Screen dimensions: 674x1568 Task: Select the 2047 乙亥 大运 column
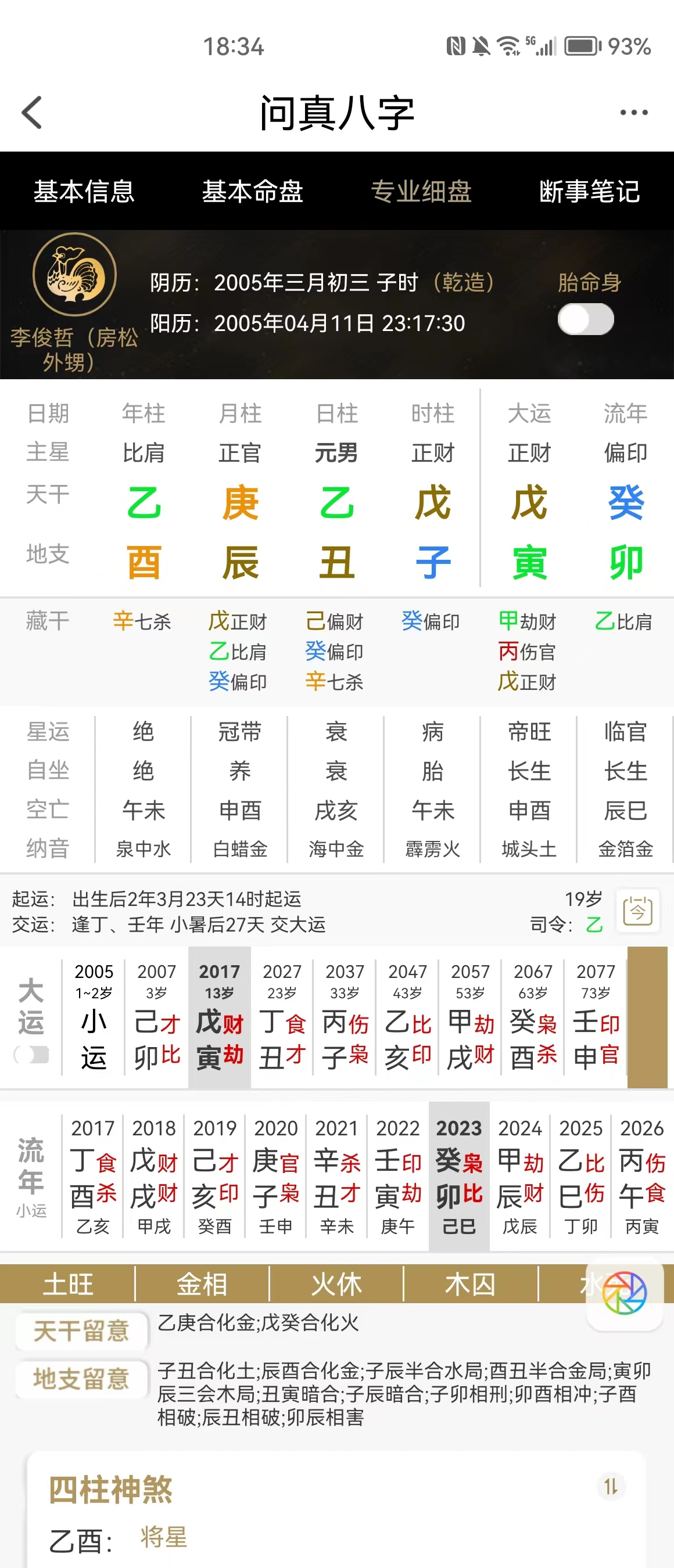point(408,1017)
